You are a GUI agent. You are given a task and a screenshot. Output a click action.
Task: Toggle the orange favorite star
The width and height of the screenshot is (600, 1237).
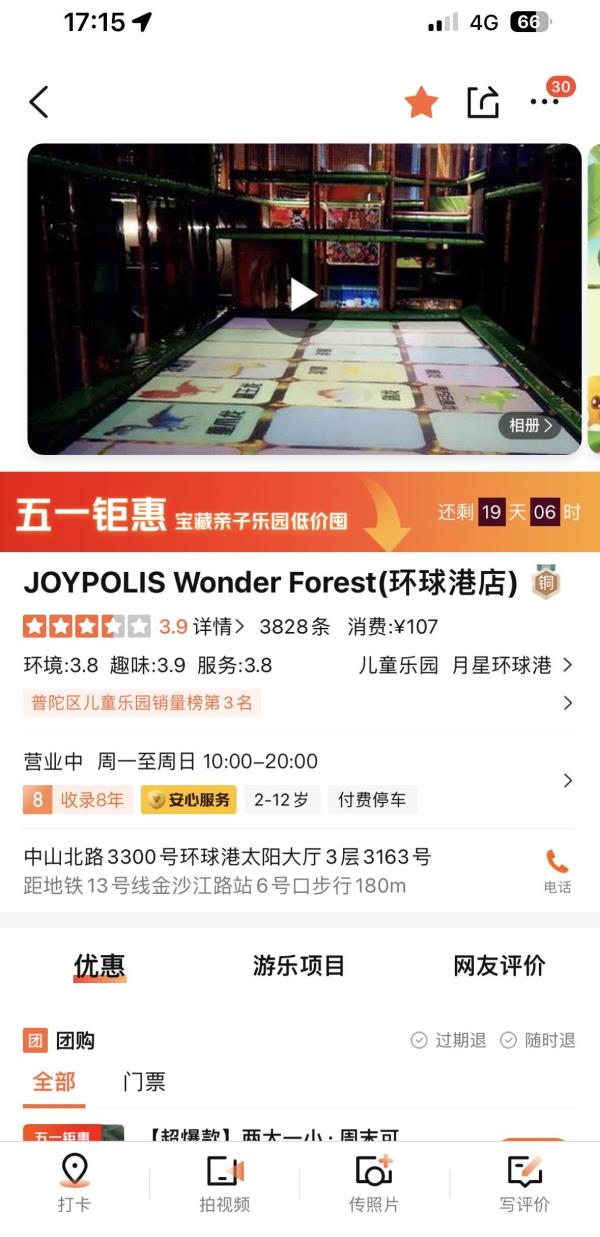421,102
